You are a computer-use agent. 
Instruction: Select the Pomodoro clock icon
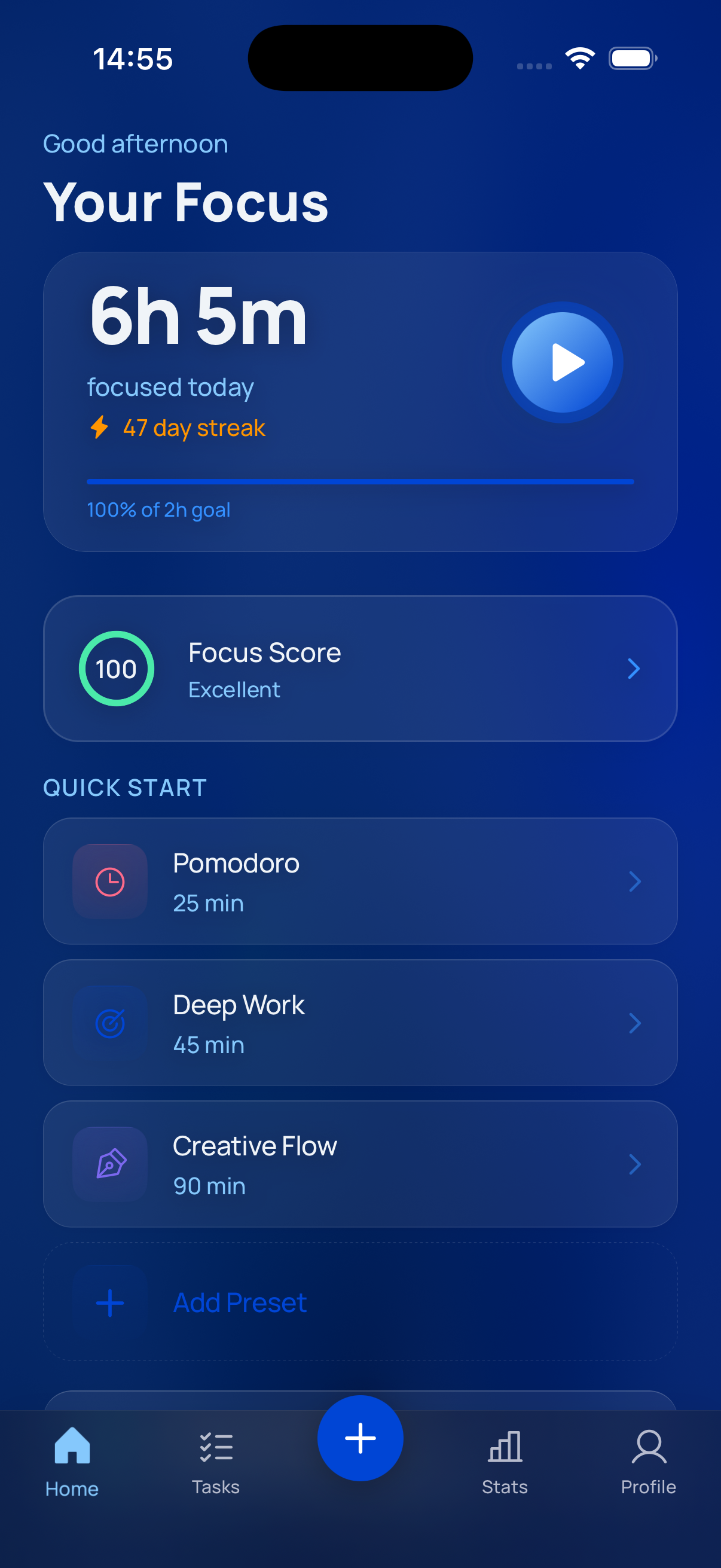coord(109,881)
